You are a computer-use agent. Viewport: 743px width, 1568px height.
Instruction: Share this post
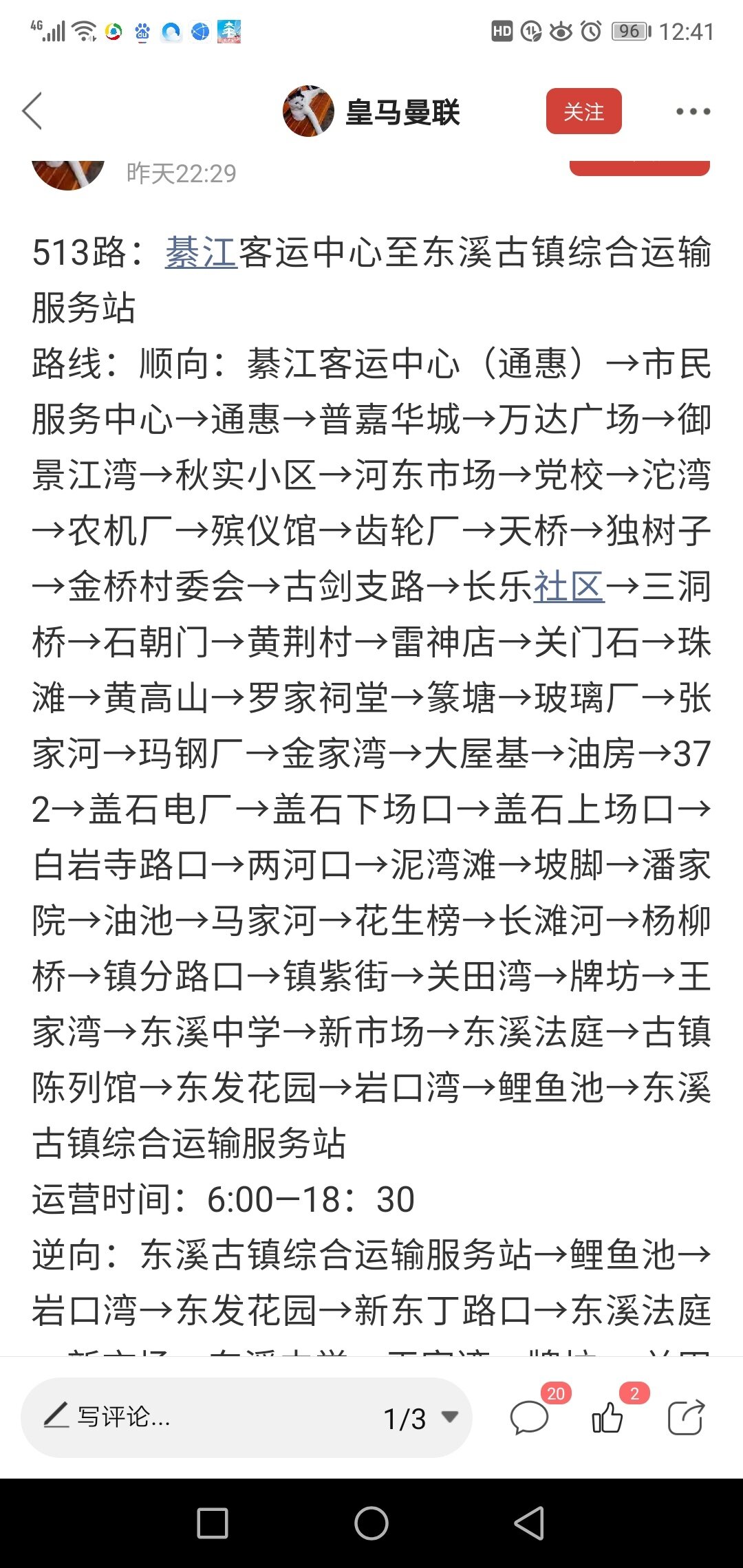pyautogui.click(x=686, y=1417)
